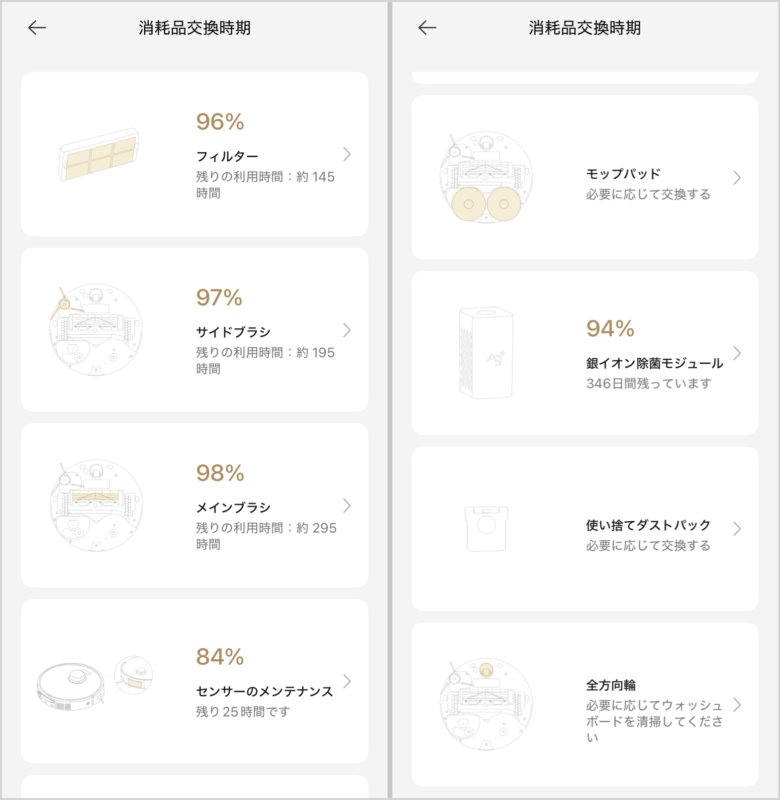
Task: View メインブラシ remaining usage details
Action: (194, 506)
